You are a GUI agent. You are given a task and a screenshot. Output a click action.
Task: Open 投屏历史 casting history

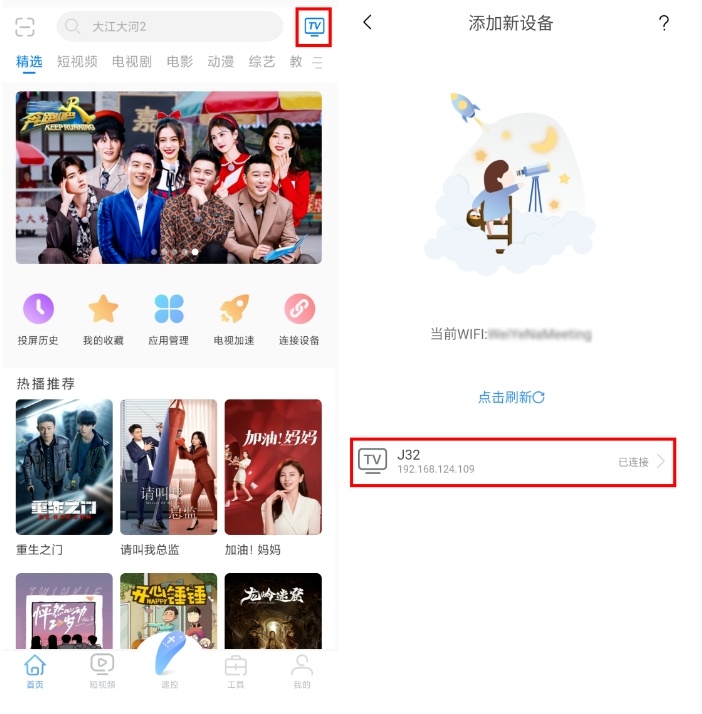tap(38, 318)
